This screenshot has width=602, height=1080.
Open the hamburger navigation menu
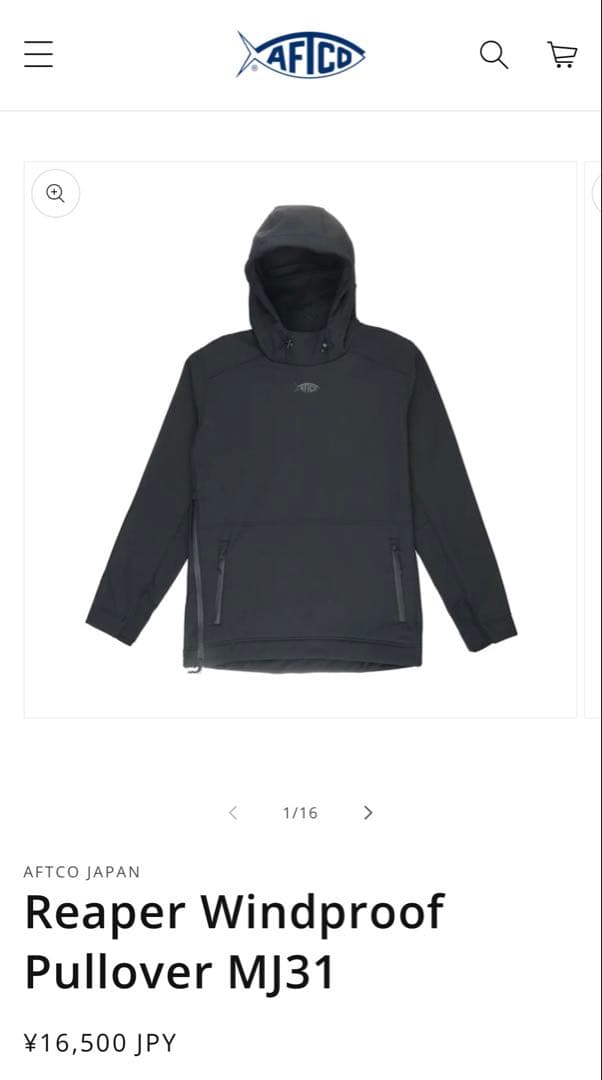tap(38, 54)
